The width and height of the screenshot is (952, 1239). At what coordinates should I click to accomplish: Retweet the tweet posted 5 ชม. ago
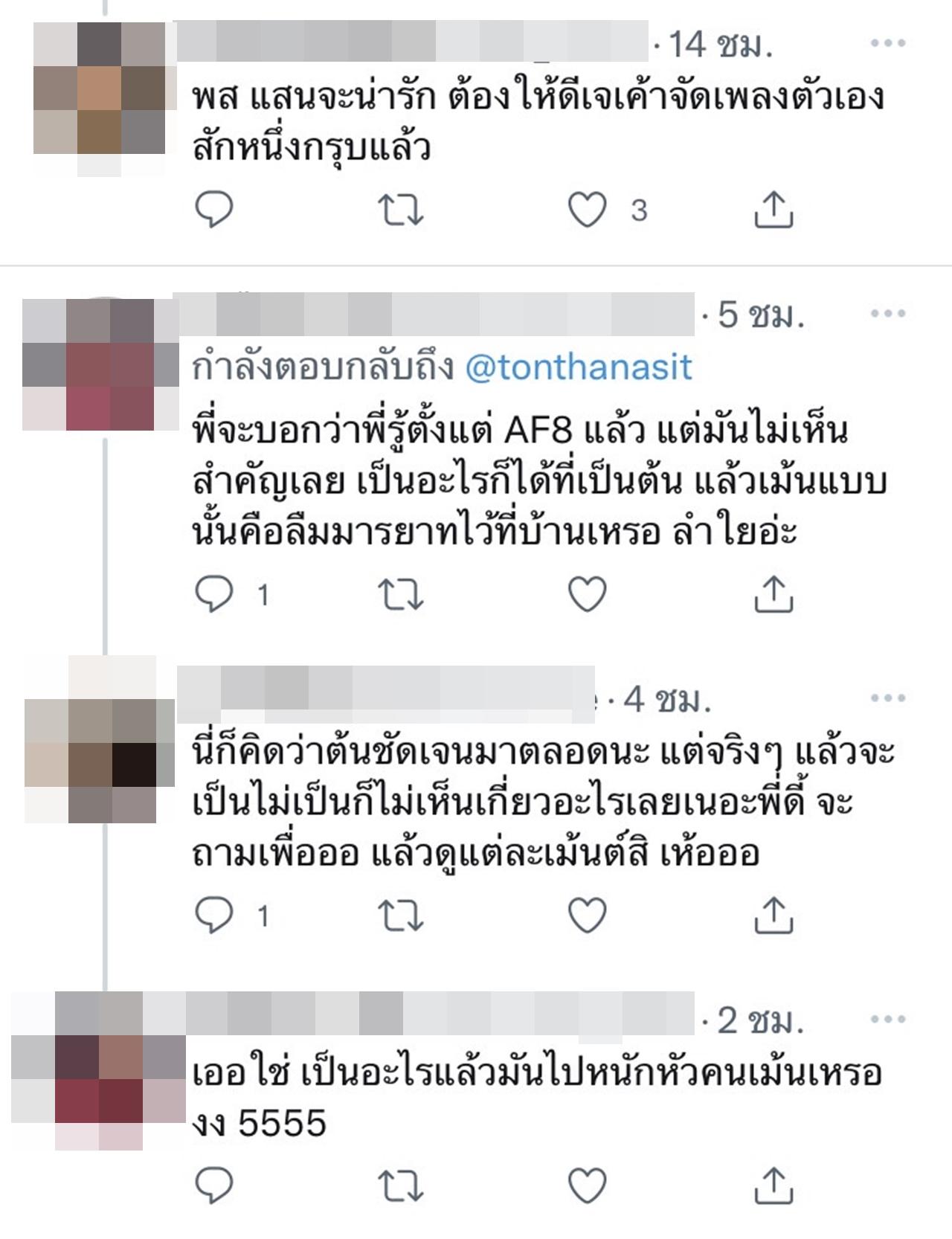click(x=401, y=595)
